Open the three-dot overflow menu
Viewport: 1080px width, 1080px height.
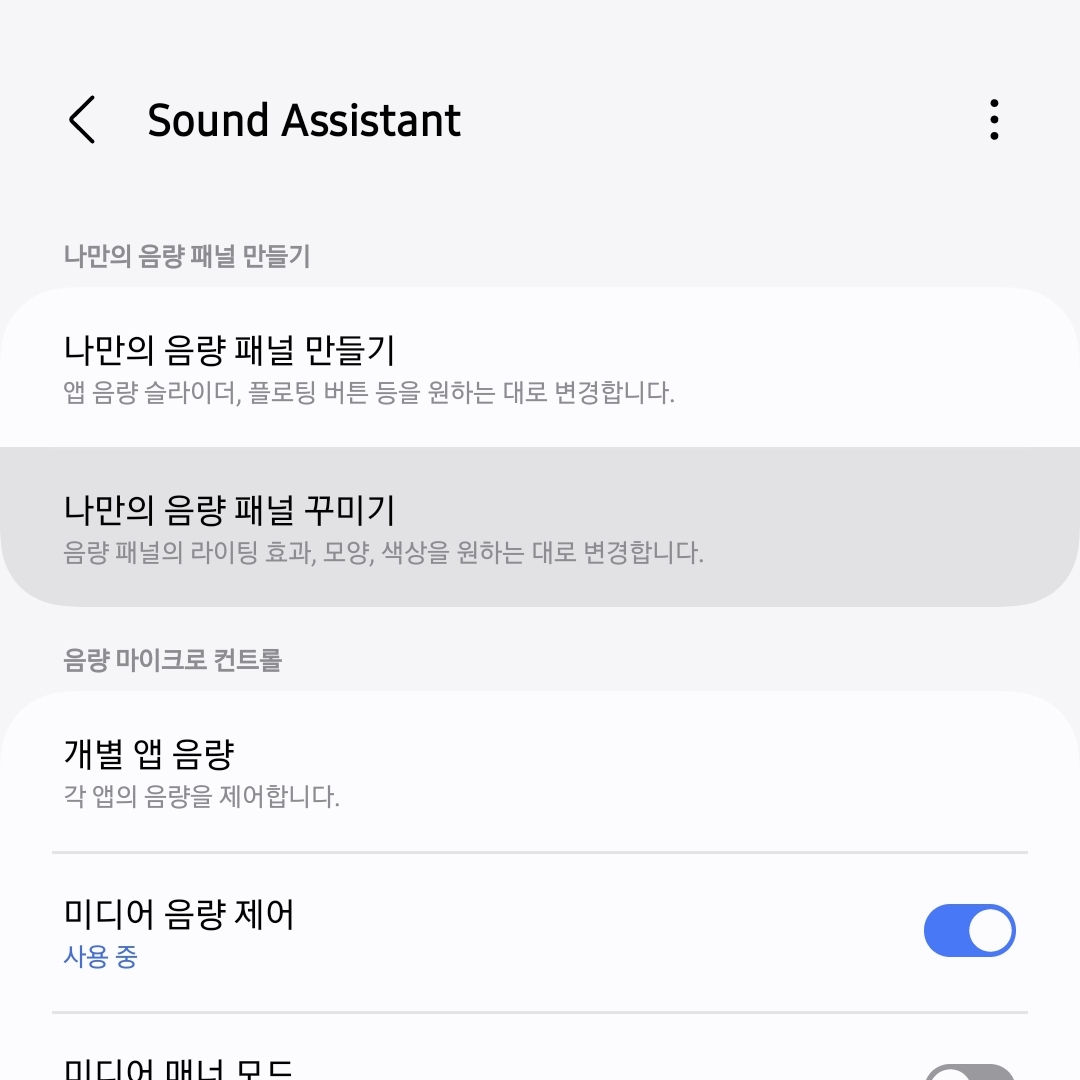[993, 120]
